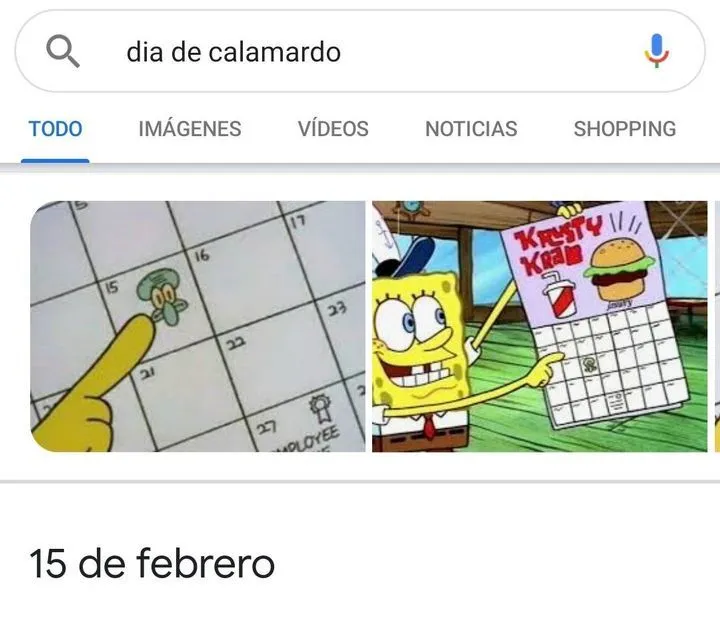Tap the magnifying glass search icon
This screenshot has height=617, width=720.
tap(63, 52)
